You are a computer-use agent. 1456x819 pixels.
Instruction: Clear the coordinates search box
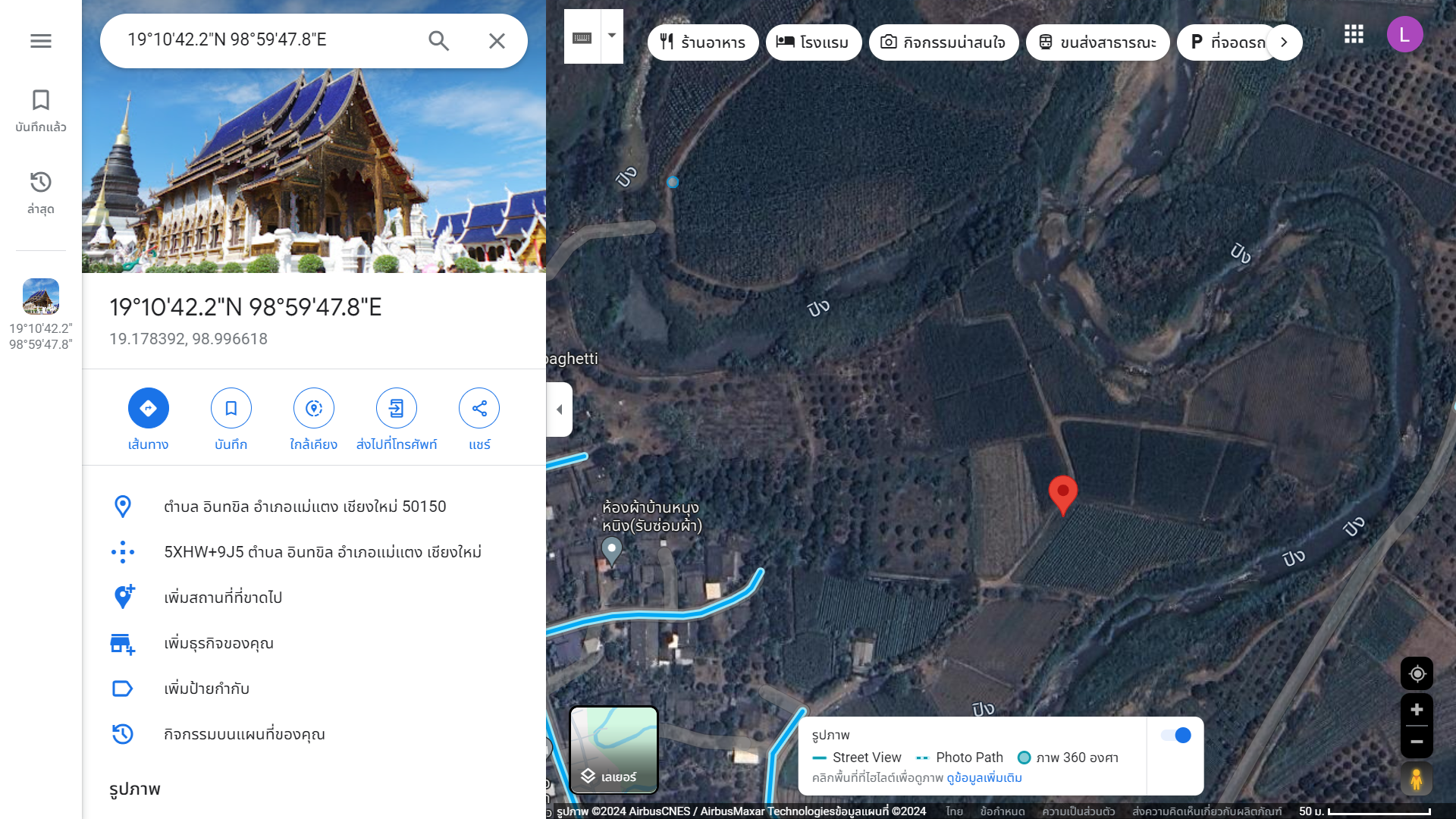click(497, 41)
